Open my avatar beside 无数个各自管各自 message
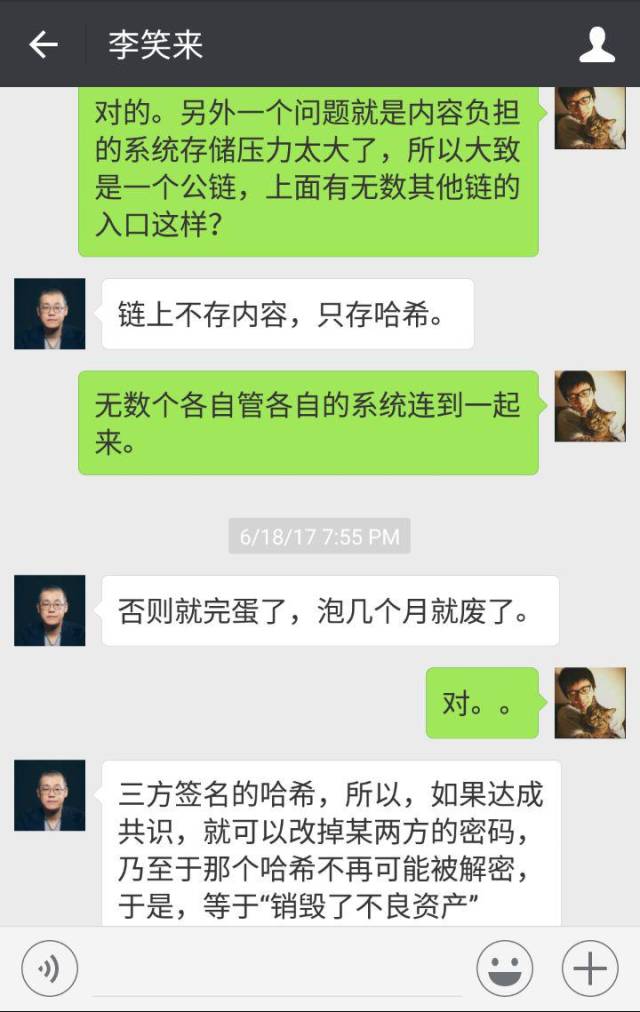 tap(590, 406)
